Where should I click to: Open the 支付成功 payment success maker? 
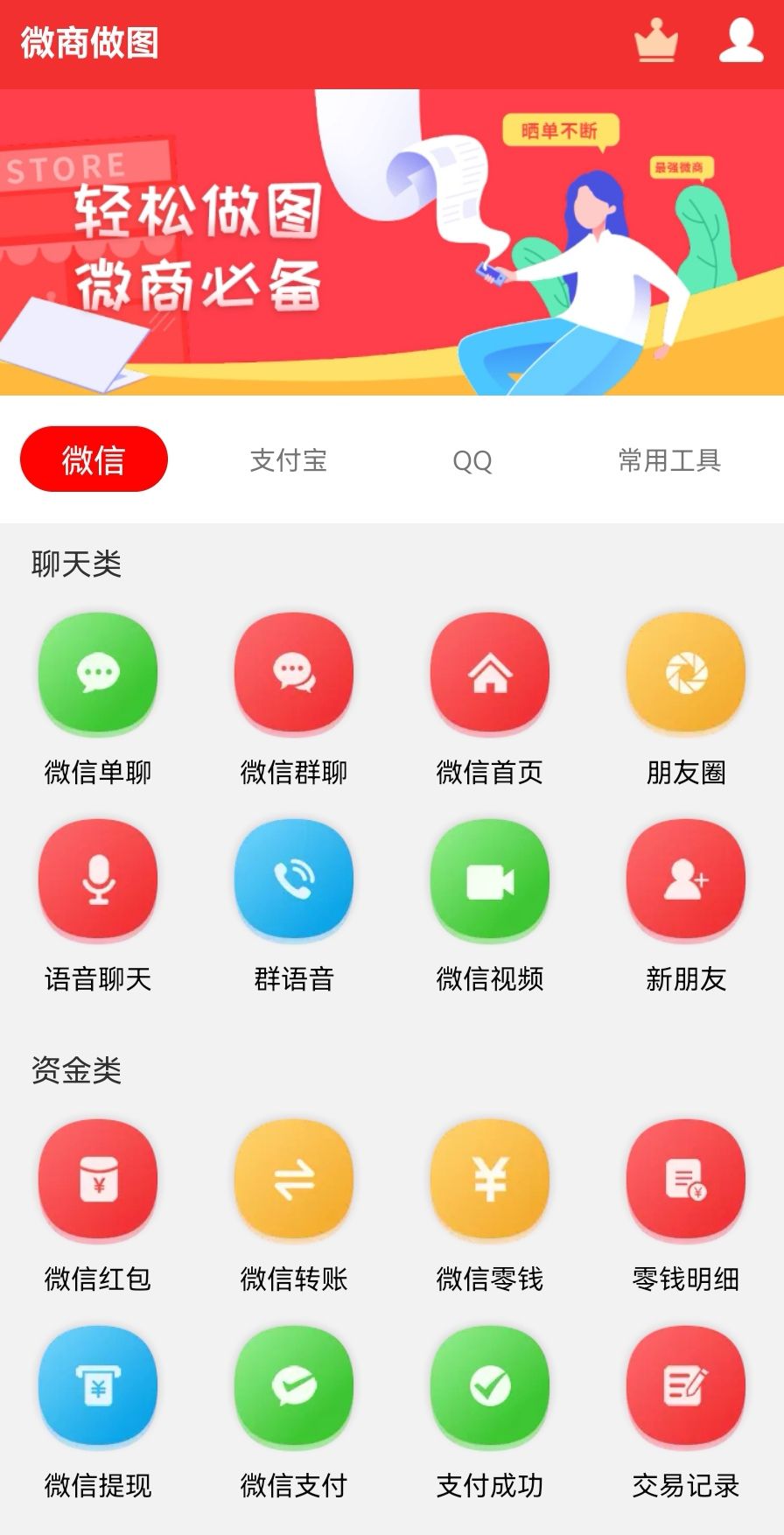pos(490,1388)
